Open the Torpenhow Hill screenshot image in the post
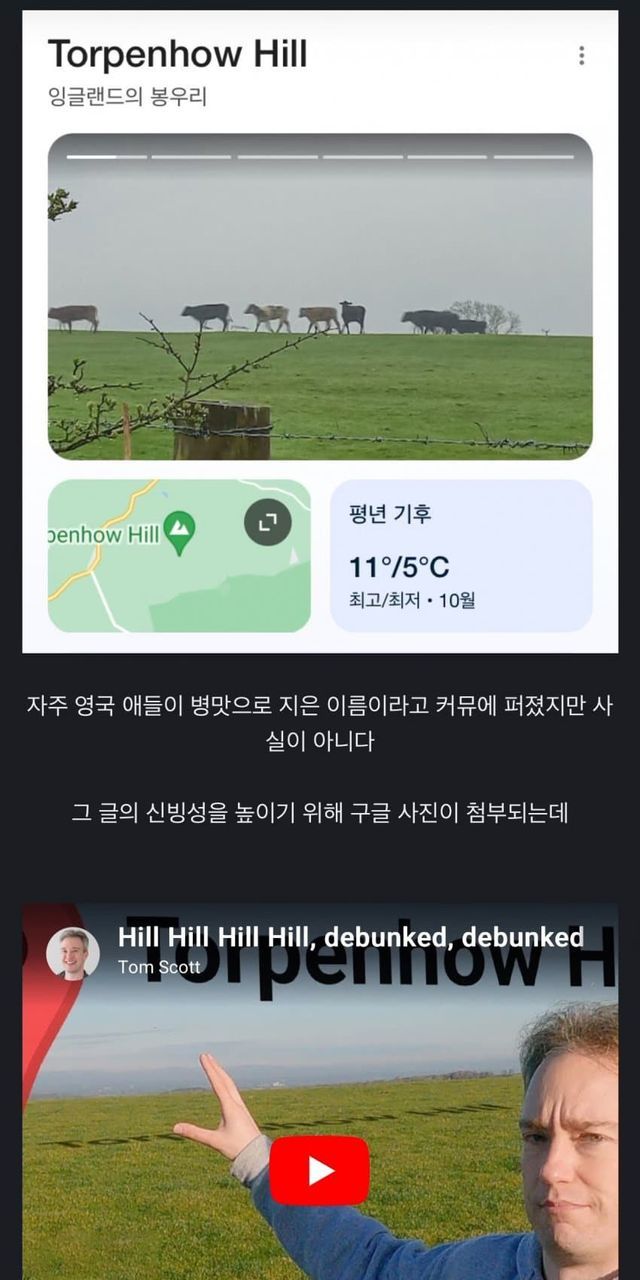The image size is (640, 1280). (320, 331)
